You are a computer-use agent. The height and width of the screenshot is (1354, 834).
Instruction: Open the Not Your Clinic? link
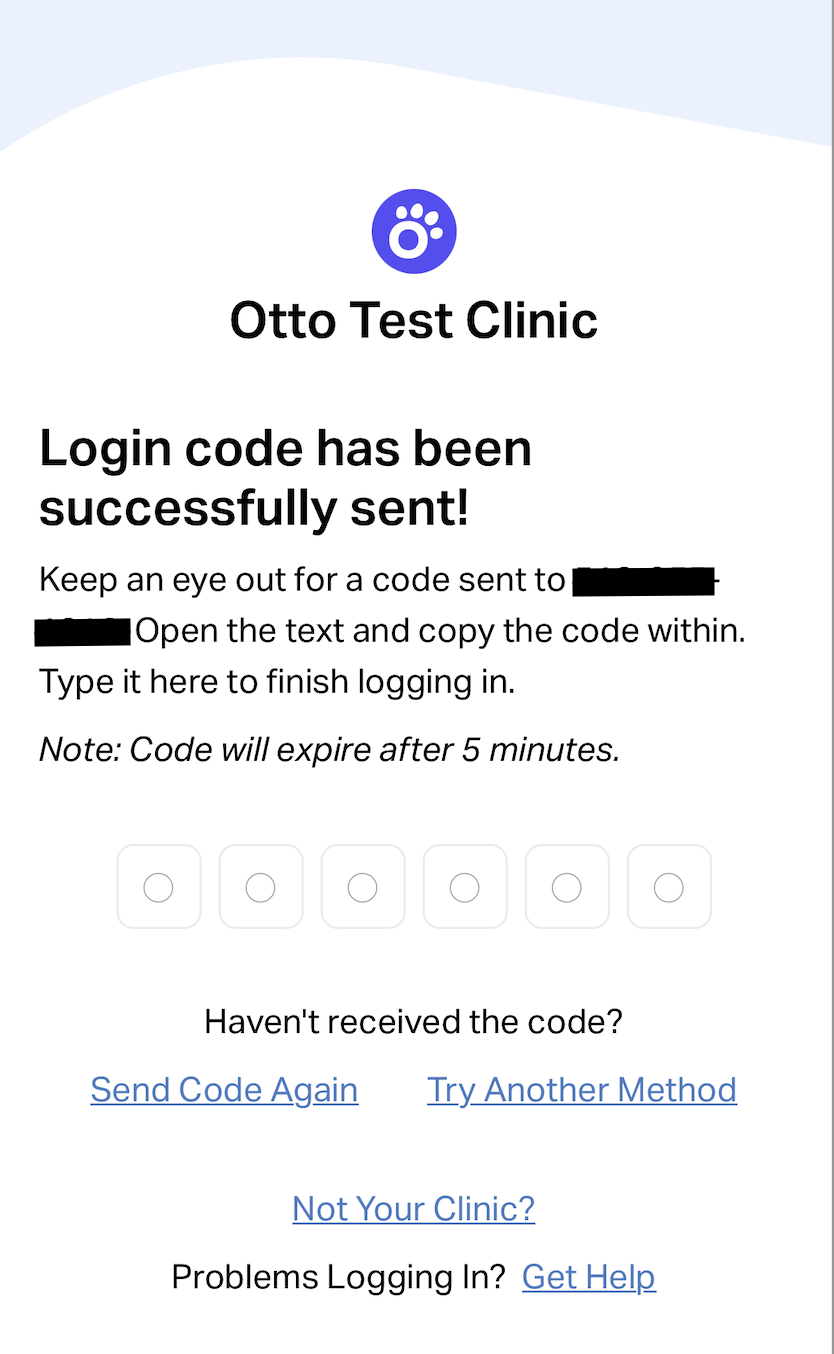(x=414, y=1208)
